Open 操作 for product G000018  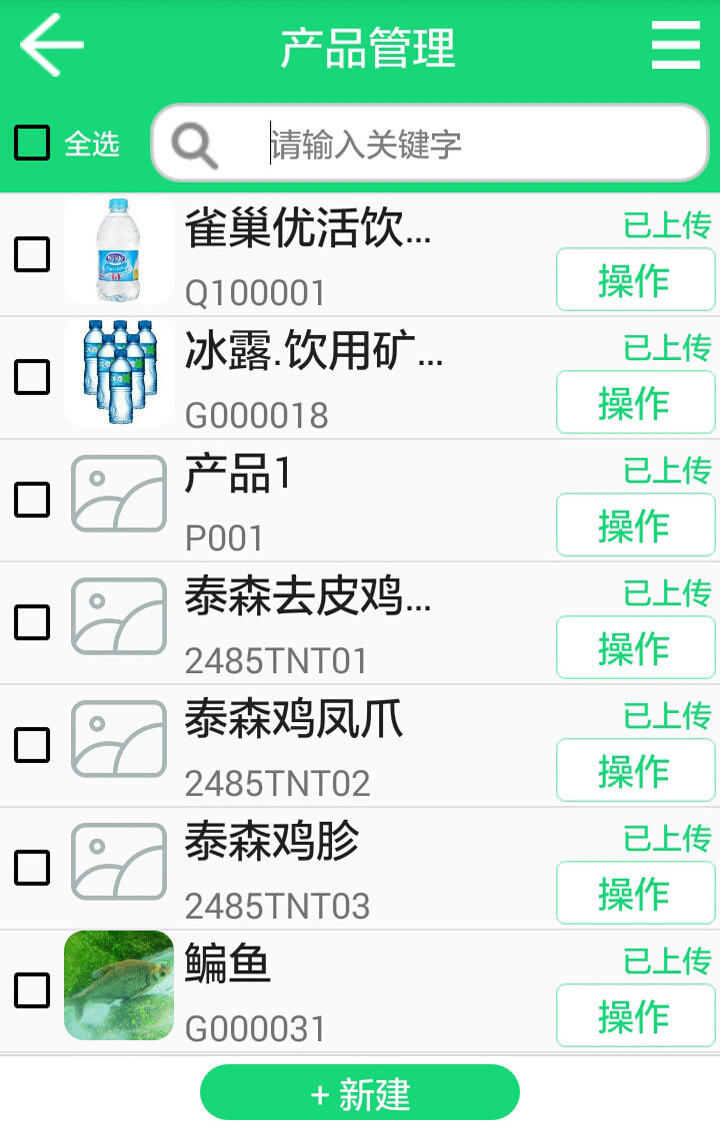click(x=635, y=402)
